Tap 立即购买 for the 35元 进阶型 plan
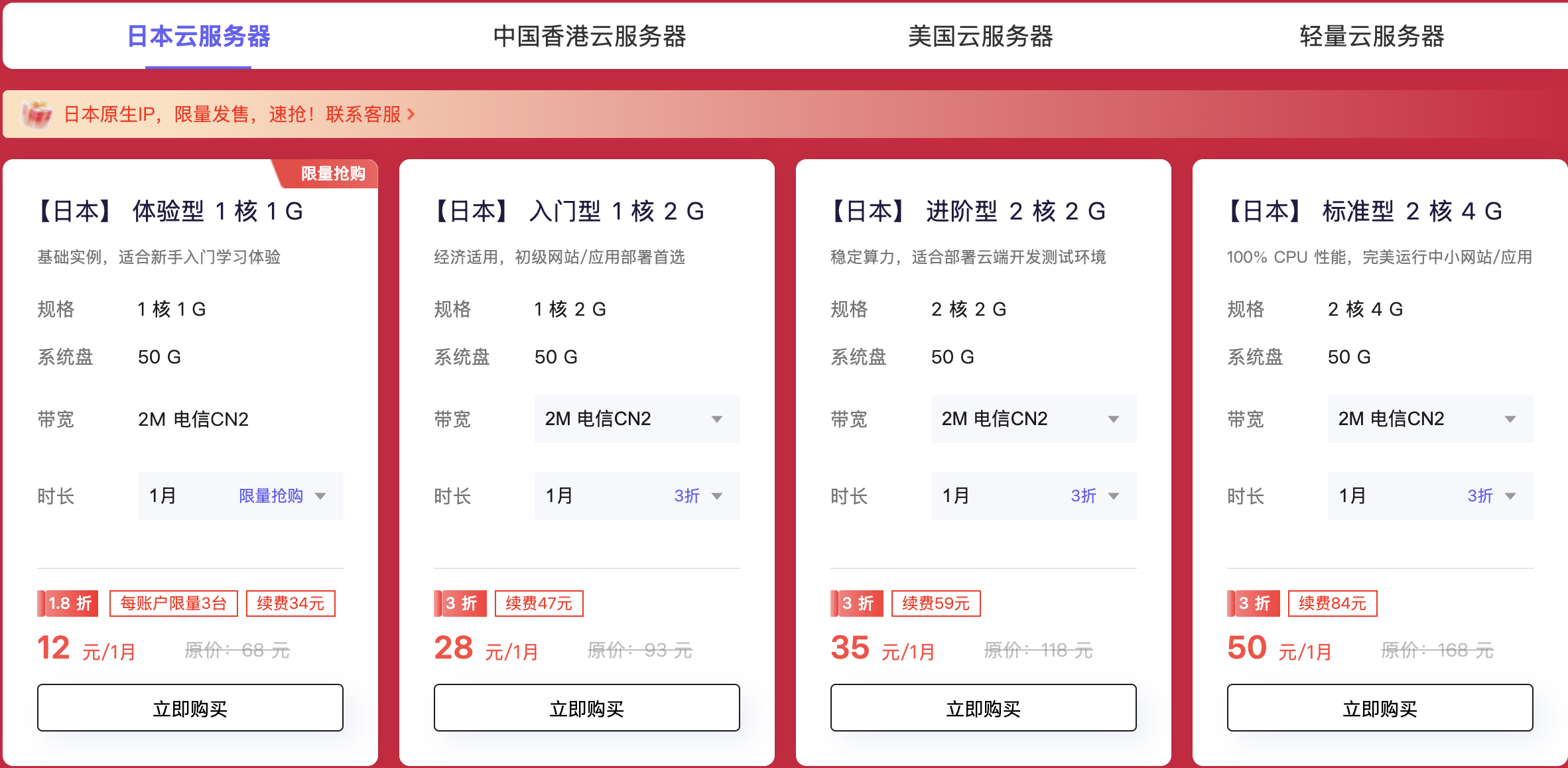 pos(984,708)
